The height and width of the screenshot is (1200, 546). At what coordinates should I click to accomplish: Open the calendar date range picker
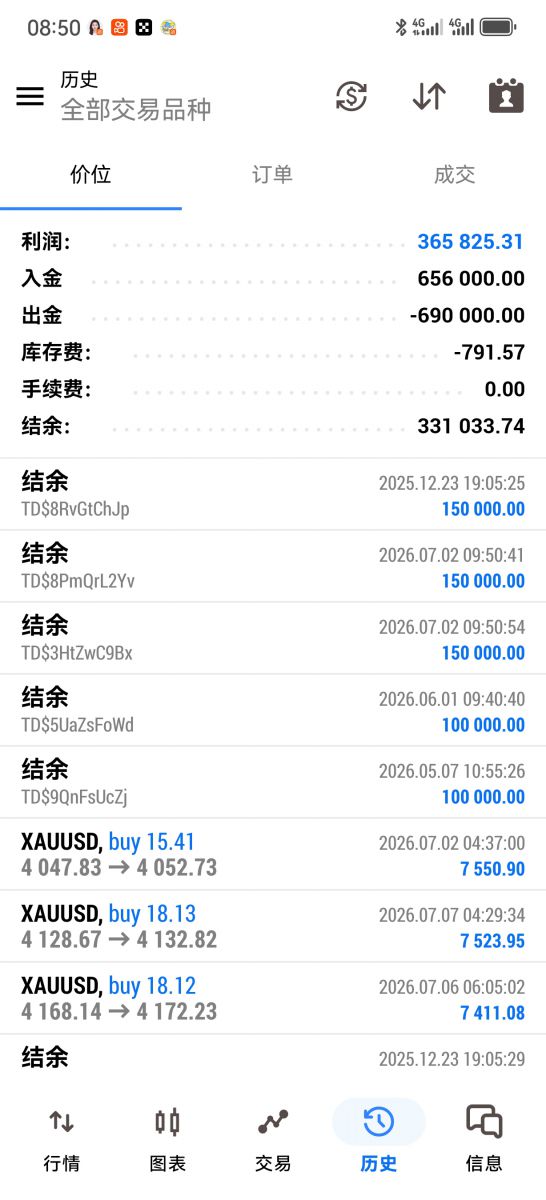(x=506, y=96)
